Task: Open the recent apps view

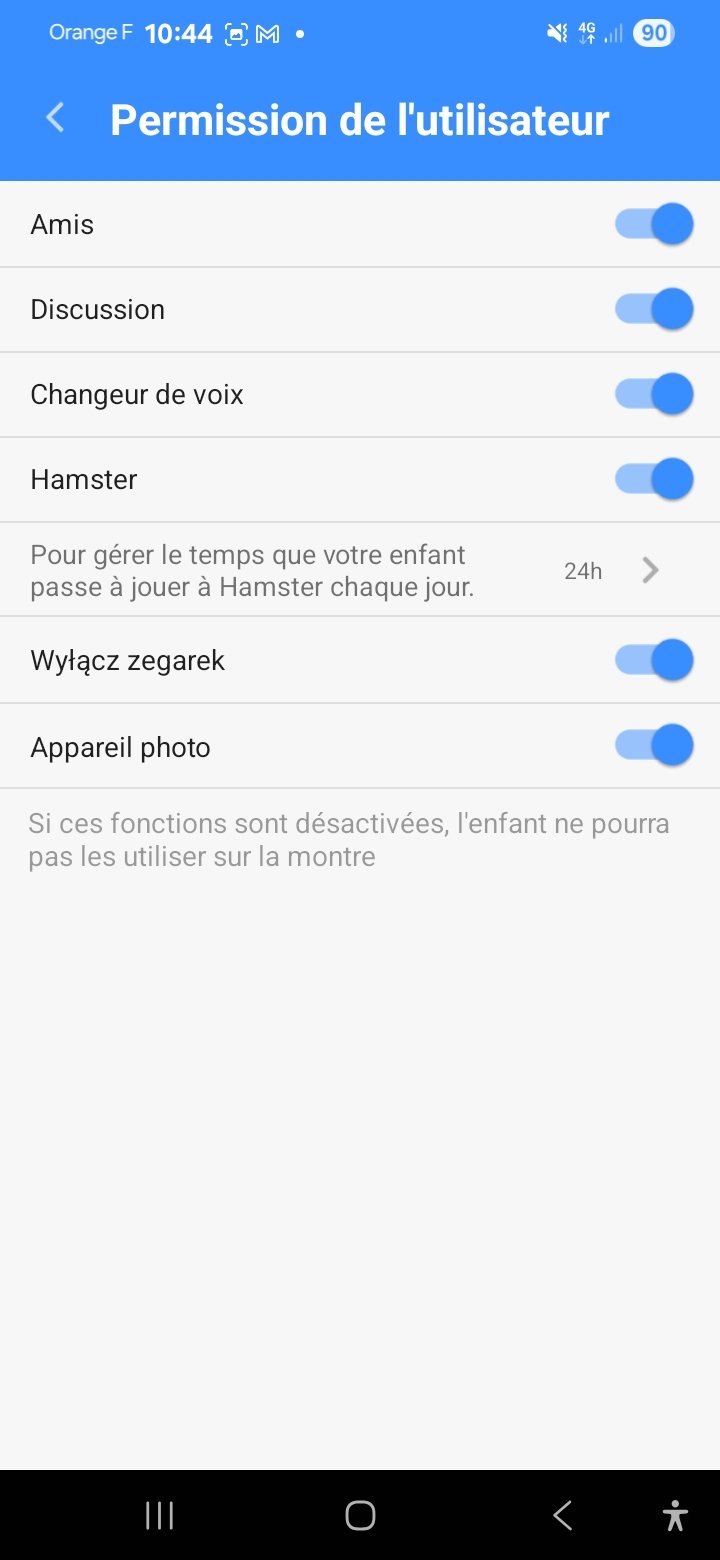Action: point(160,1516)
